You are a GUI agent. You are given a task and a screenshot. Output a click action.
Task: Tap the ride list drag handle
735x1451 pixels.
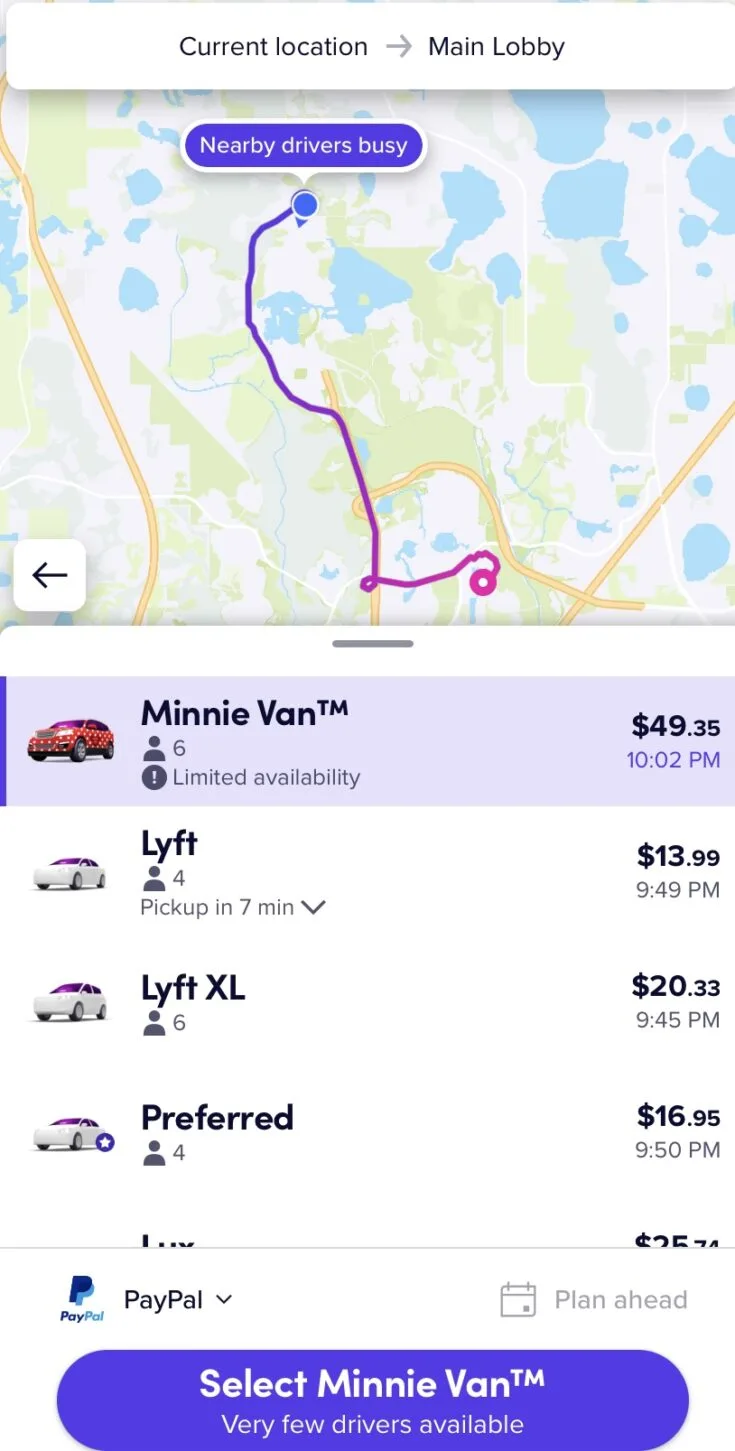pyautogui.click(x=373, y=644)
